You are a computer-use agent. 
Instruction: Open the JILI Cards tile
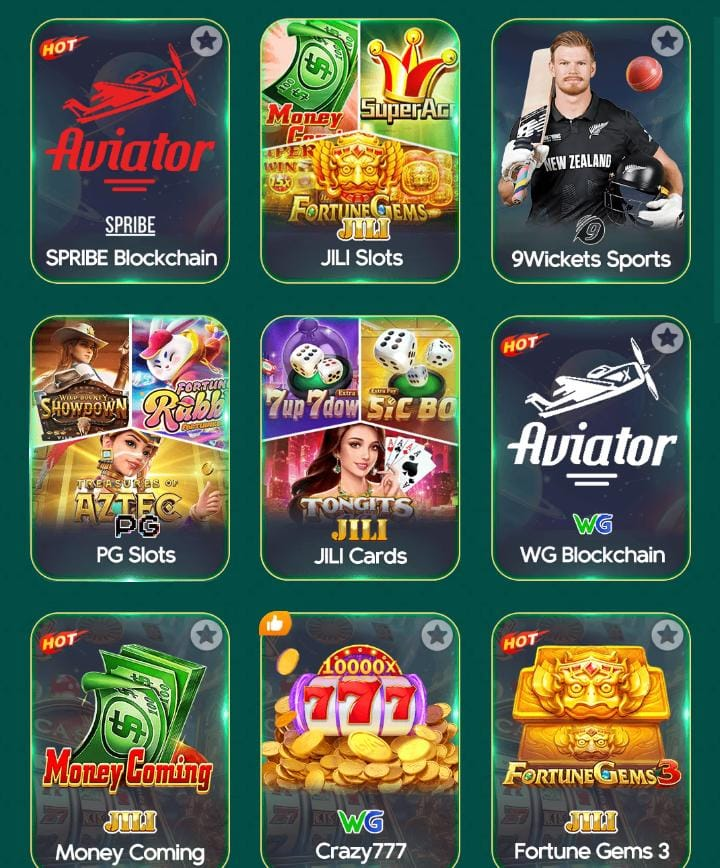pos(360,450)
